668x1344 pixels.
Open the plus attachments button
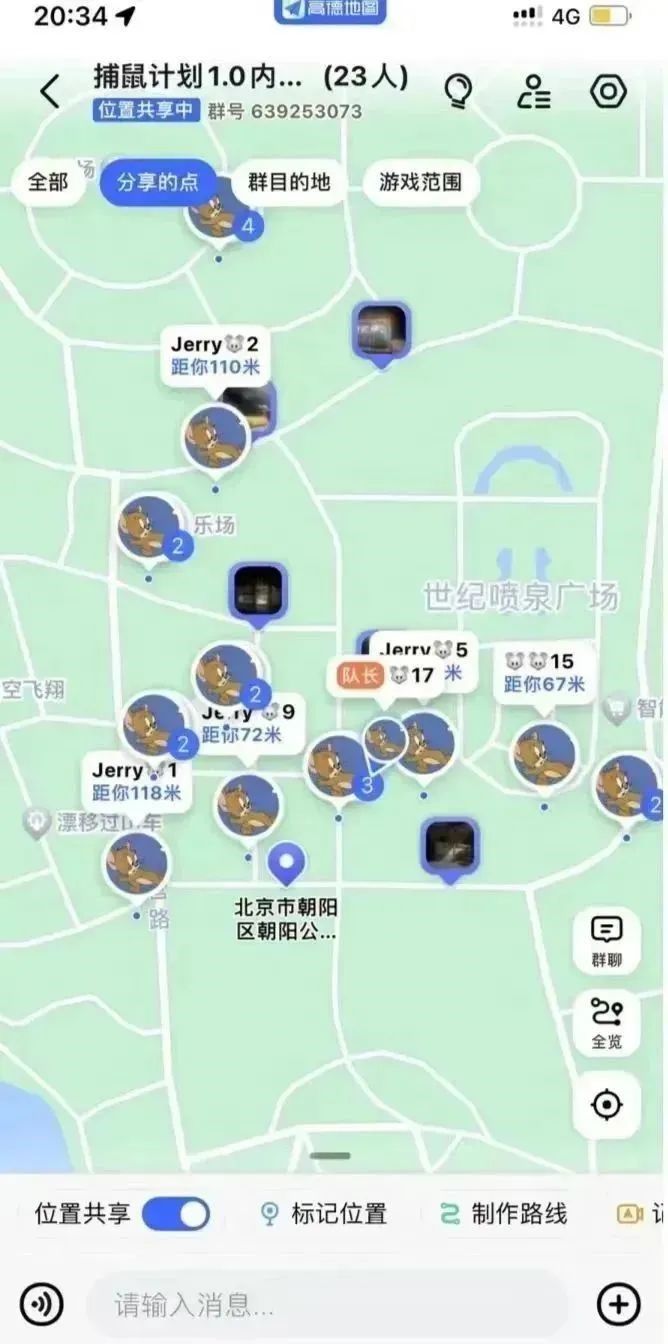(x=618, y=1304)
